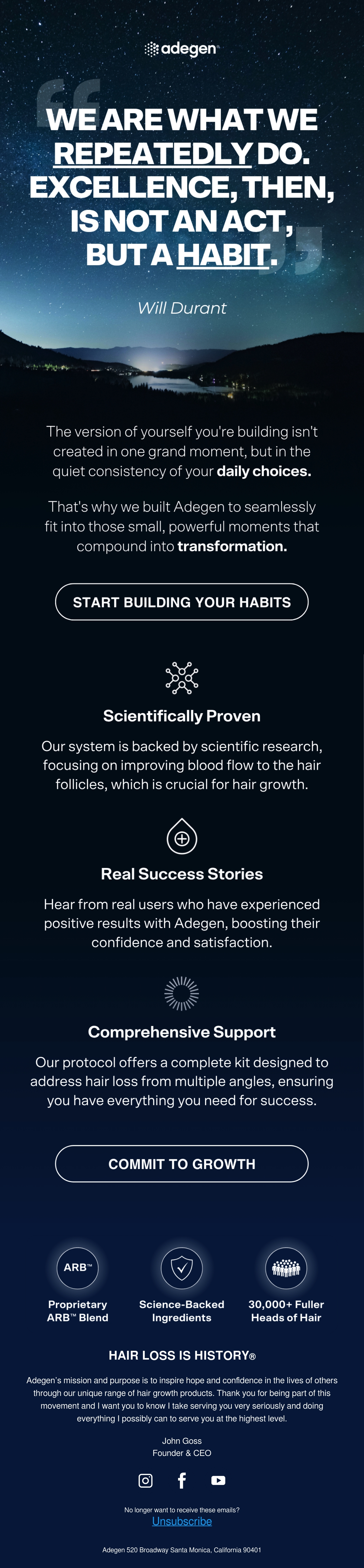
Task: Open Adegen's YouTube channel
Action: click(x=218, y=1480)
